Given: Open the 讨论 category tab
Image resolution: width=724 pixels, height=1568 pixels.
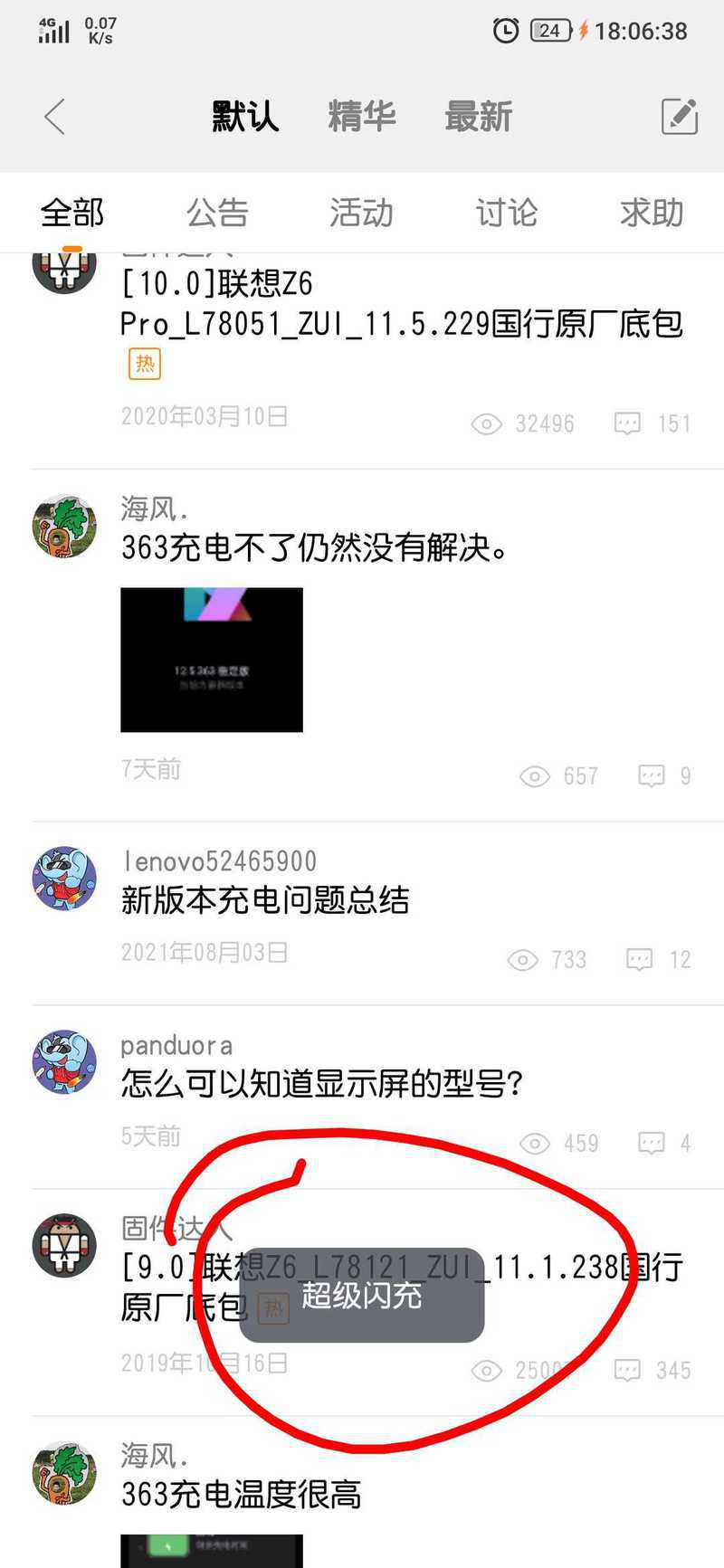Looking at the screenshot, I should point(506,213).
